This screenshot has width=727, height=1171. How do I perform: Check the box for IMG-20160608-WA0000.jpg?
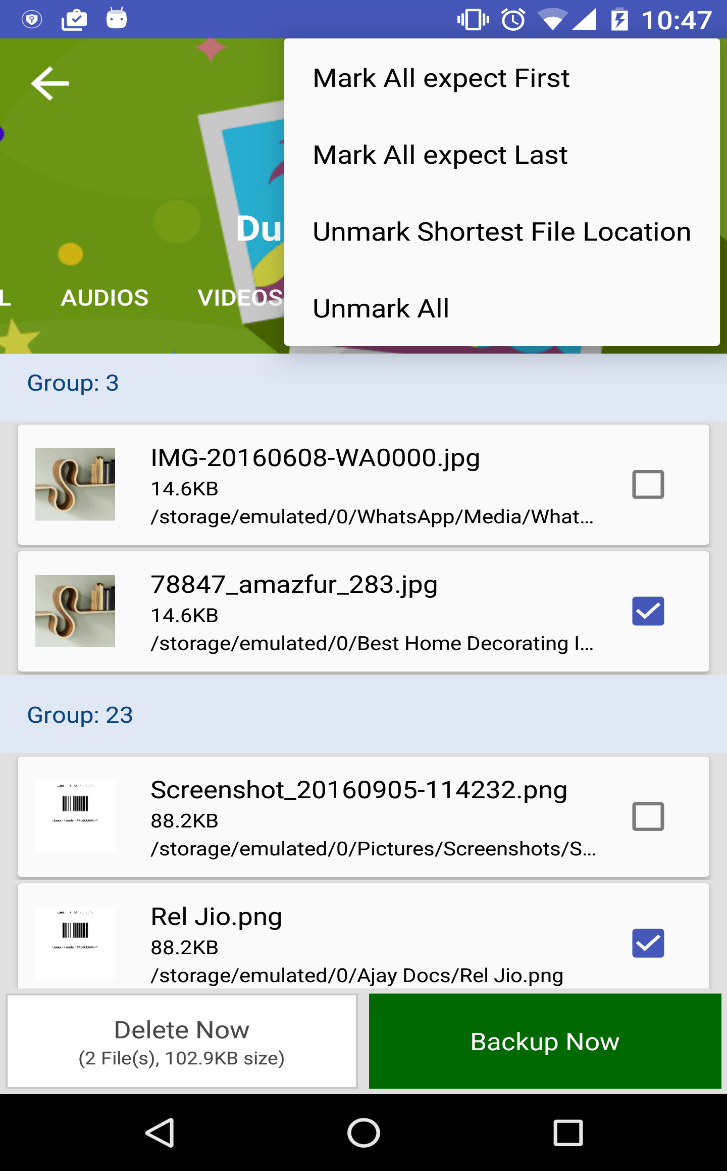pyautogui.click(x=648, y=484)
